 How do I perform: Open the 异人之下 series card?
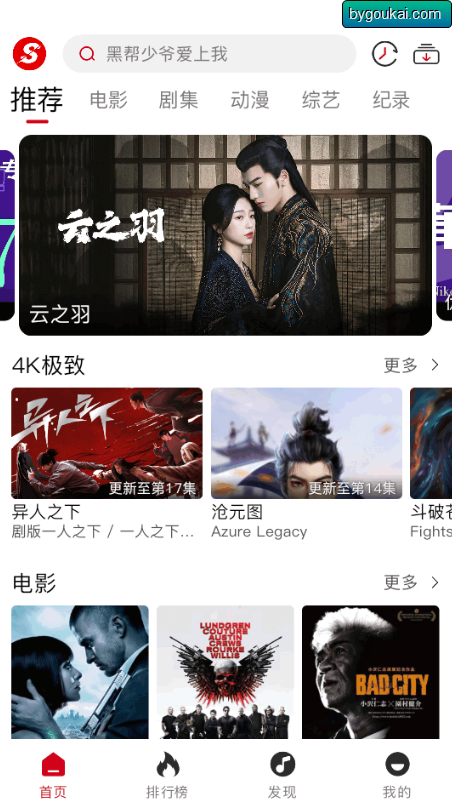(x=107, y=463)
